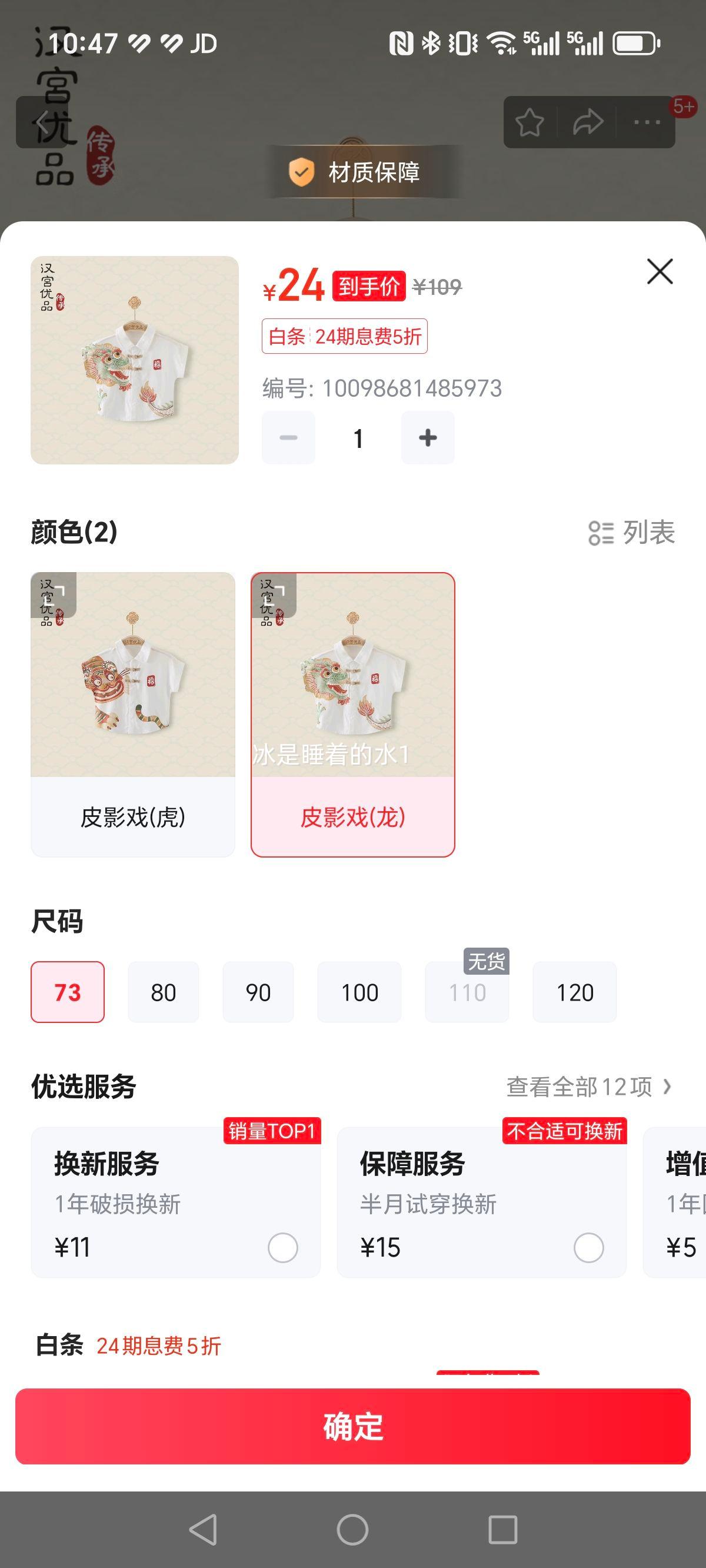Select the 保障服务 ¥15 option
Image resolution: width=706 pixels, height=1568 pixels.
[588, 1248]
